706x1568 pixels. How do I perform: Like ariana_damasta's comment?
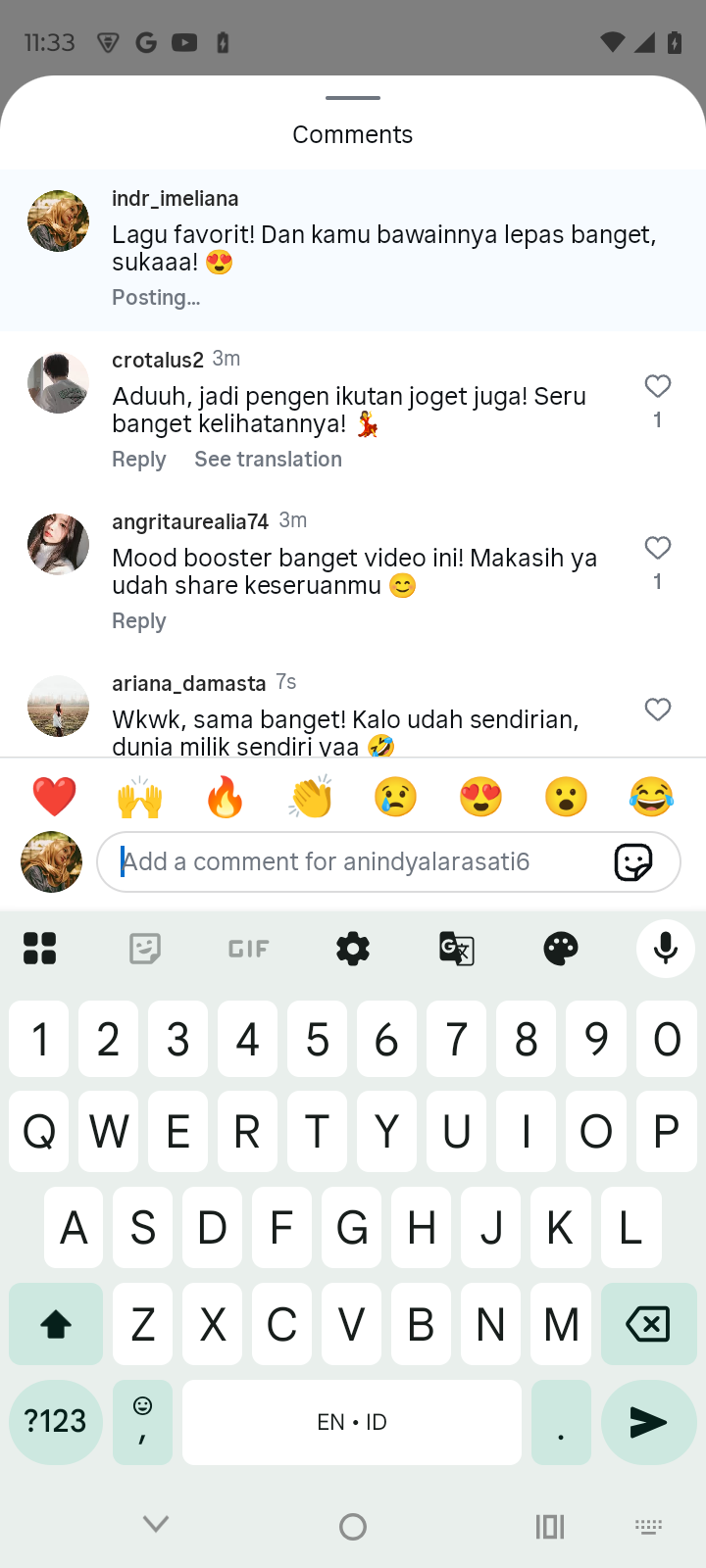[657, 710]
